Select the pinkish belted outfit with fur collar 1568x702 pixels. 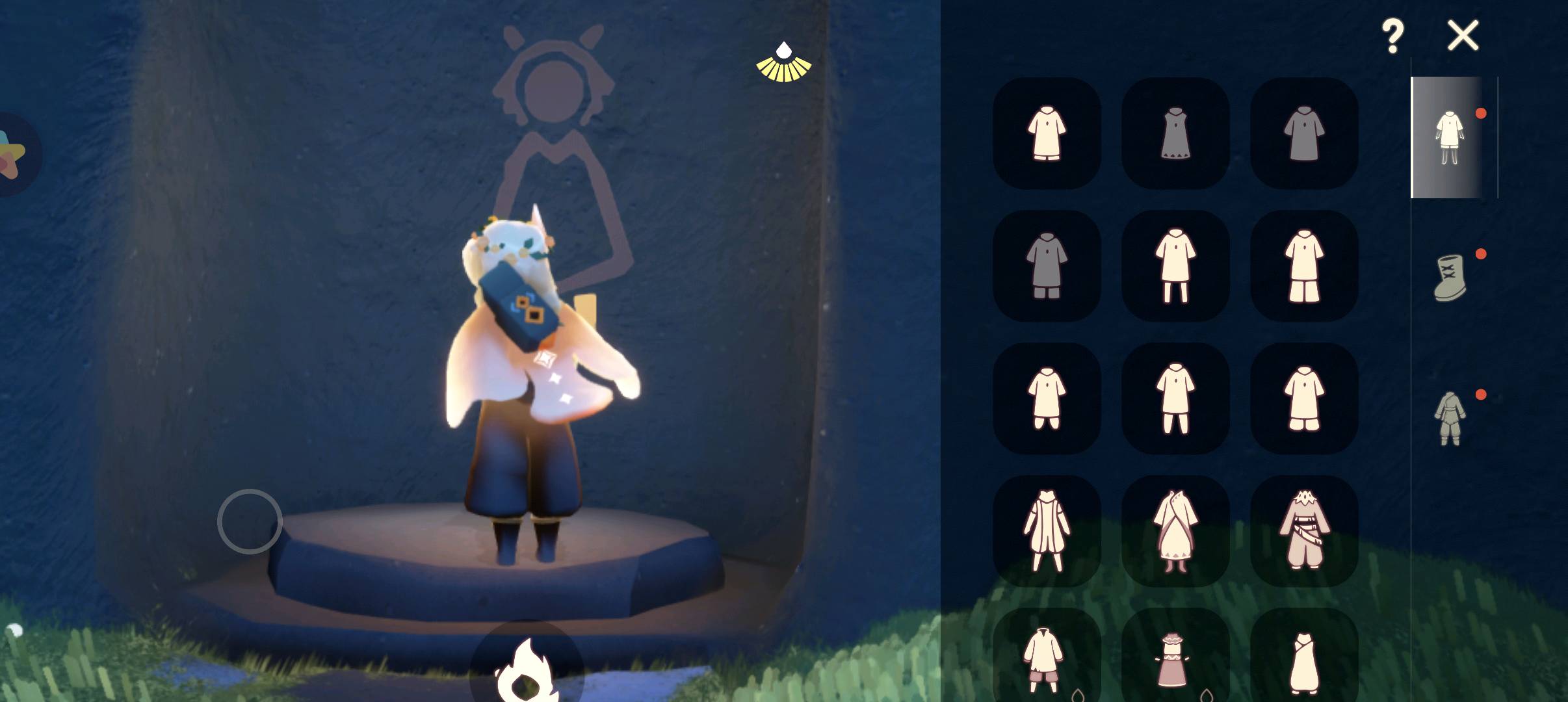(x=1304, y=531)
